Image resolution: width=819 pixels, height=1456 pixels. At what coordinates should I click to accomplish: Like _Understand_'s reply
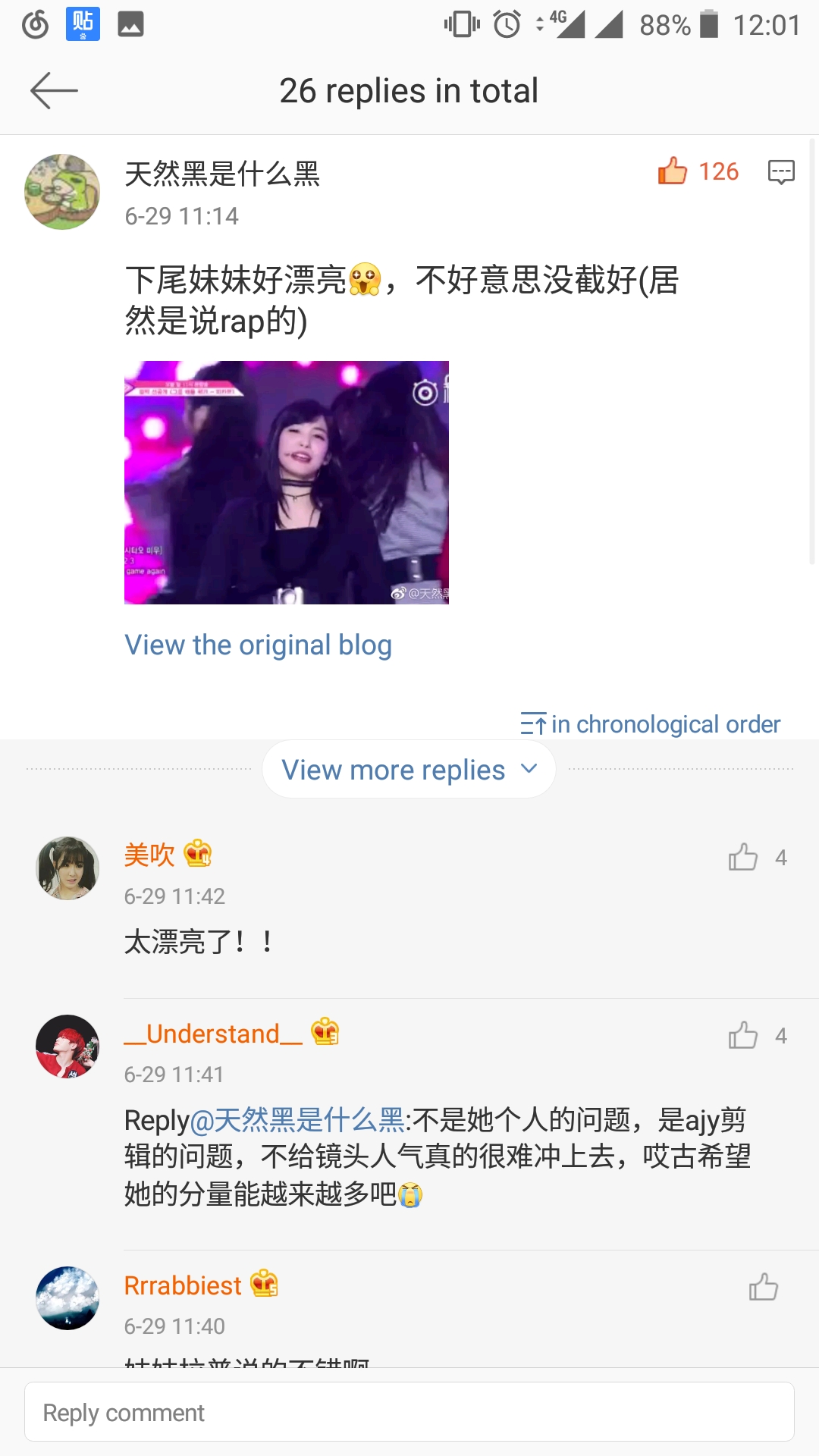(743, 1035)
